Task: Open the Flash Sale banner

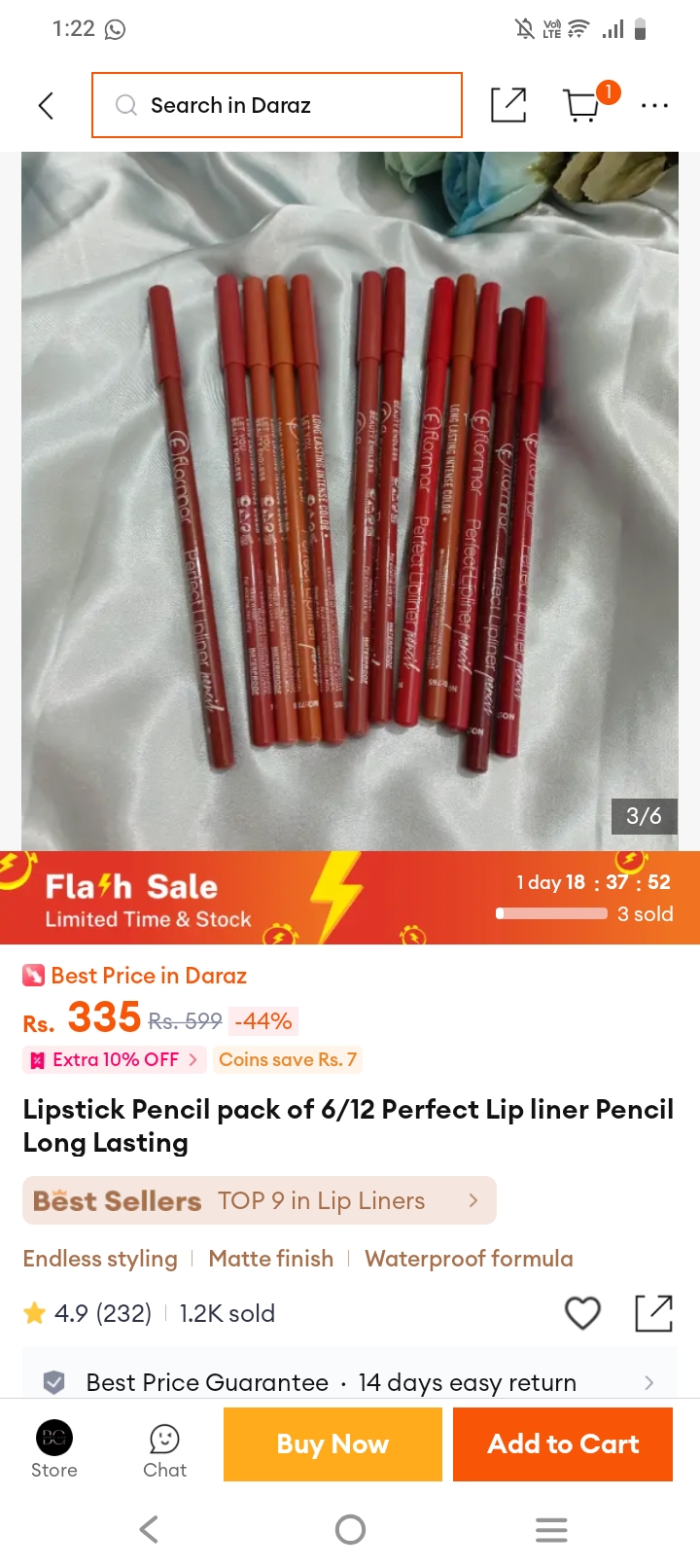Action: click(350, 898)
